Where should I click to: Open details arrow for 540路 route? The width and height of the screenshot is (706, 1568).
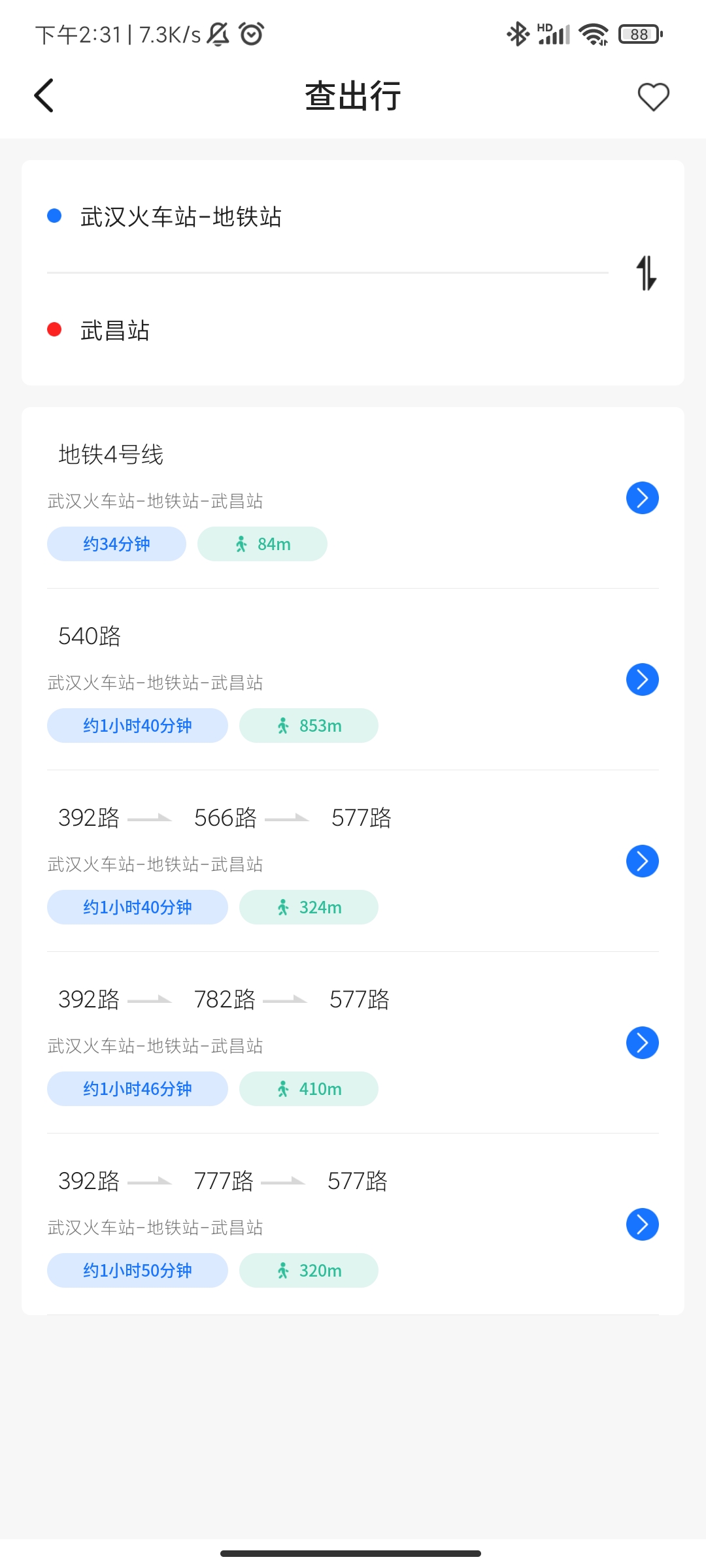642,679
